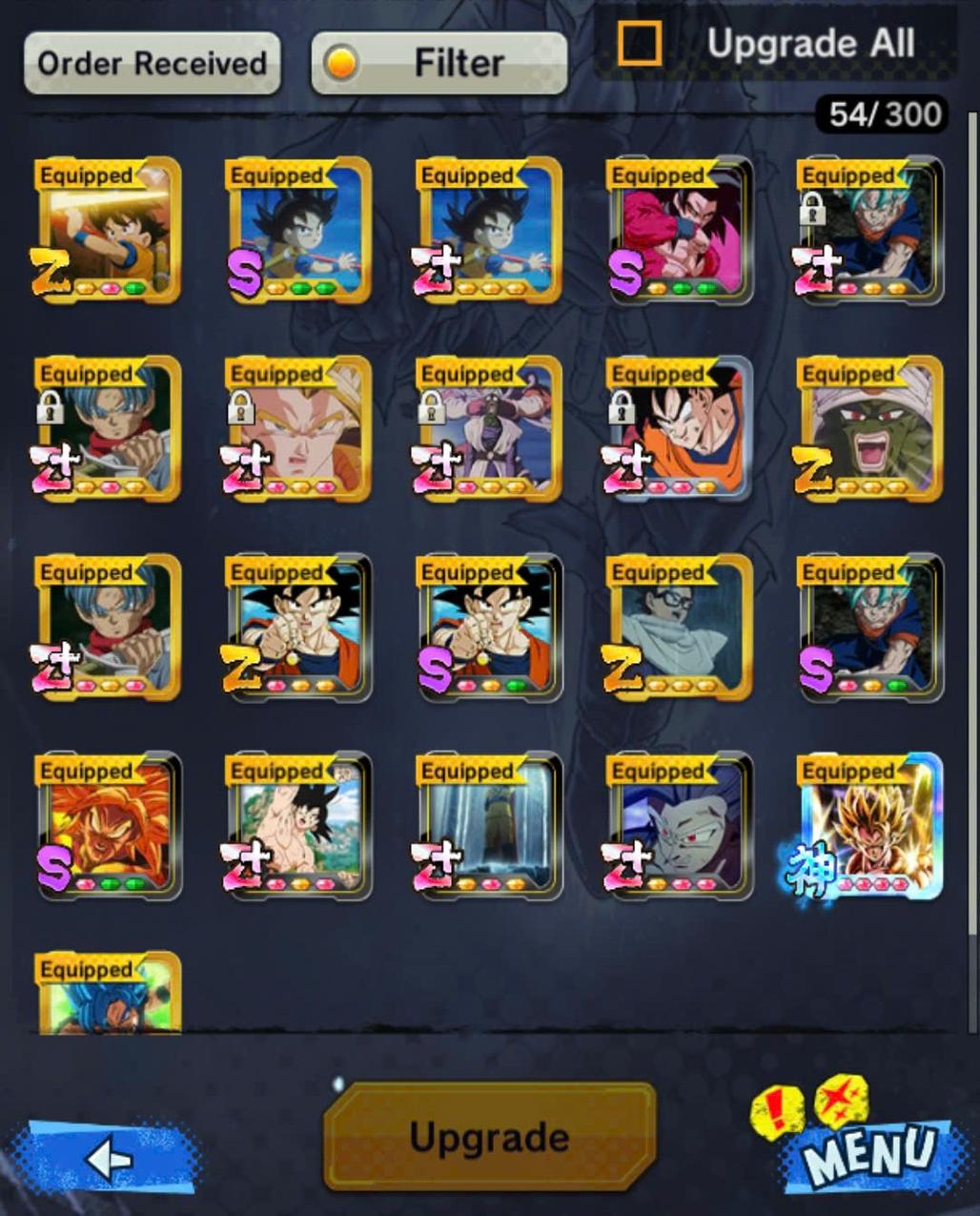Screen dimensions: 980x1216
Task: Select the locked Gotenks blond Z+ equipment
Action: 297,429
